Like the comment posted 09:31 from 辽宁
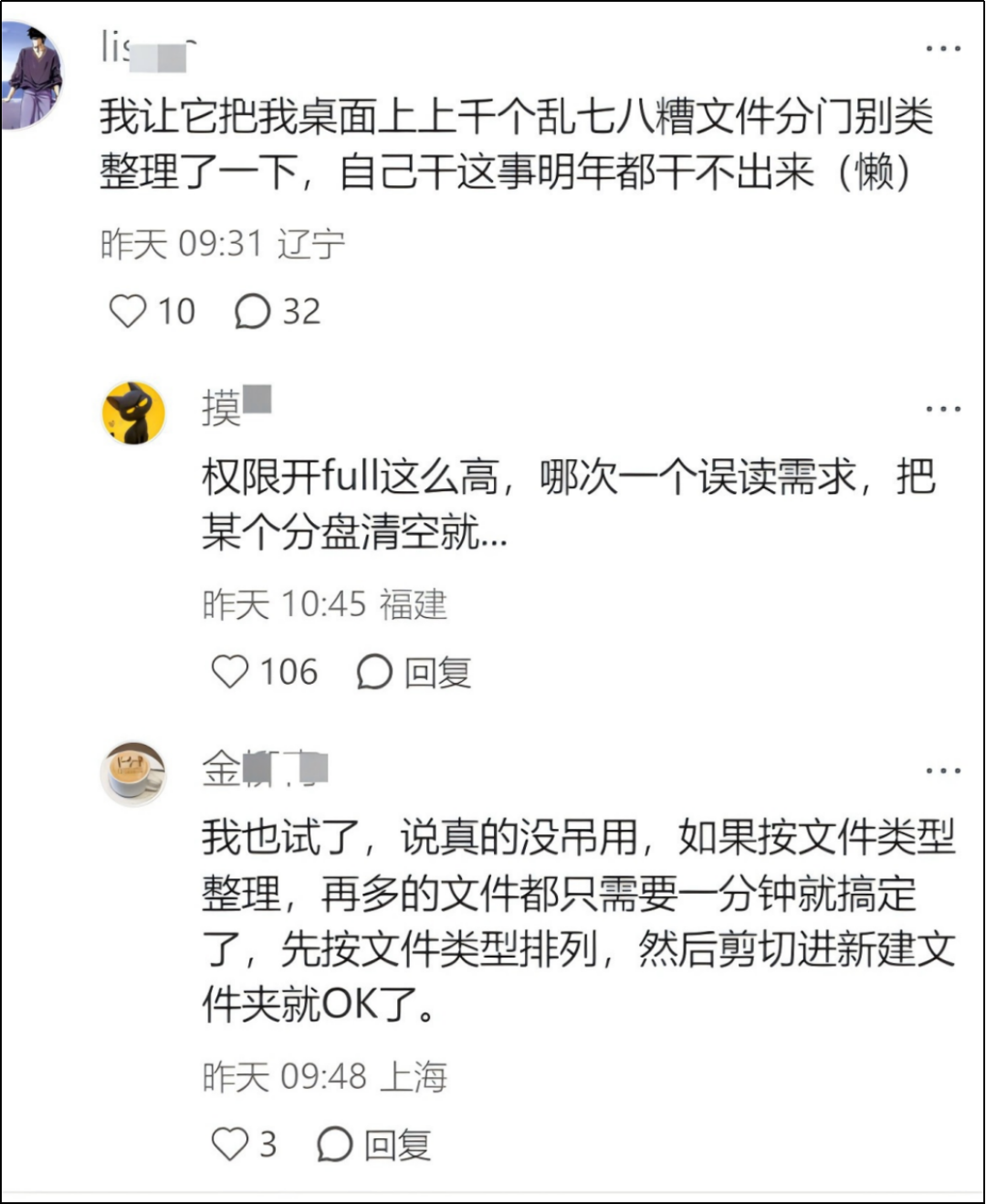 [128, 311]
